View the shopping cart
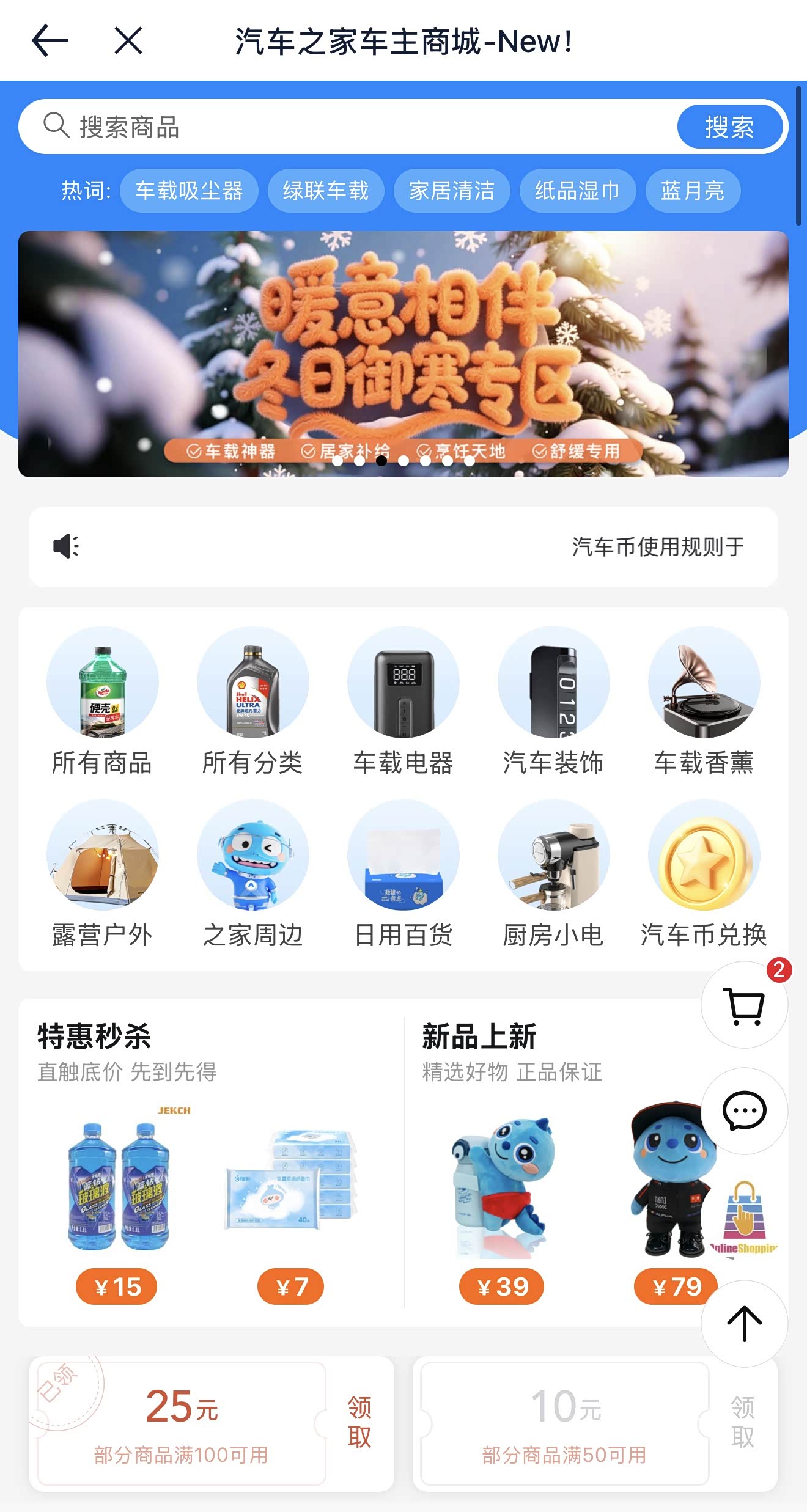807x1512 pixels. point(744,1005)
